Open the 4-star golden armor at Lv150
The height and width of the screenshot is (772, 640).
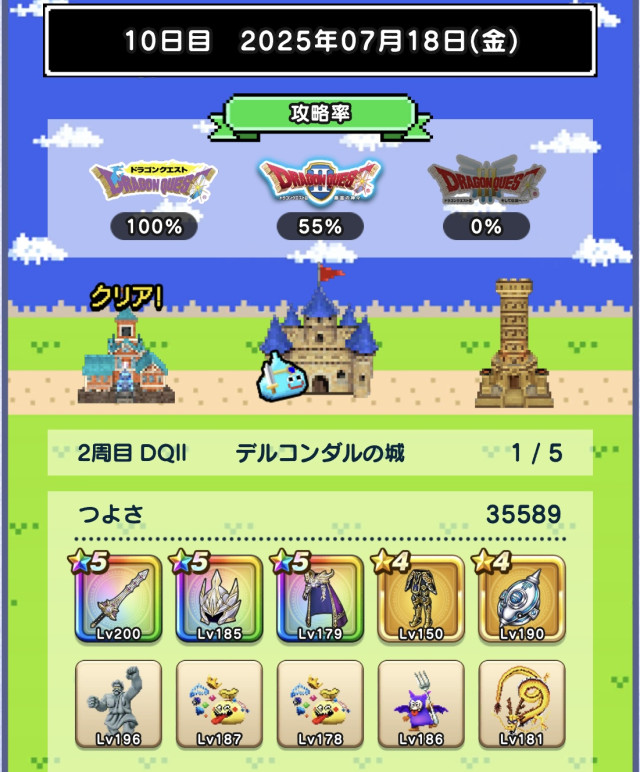[x=421, y=600]
